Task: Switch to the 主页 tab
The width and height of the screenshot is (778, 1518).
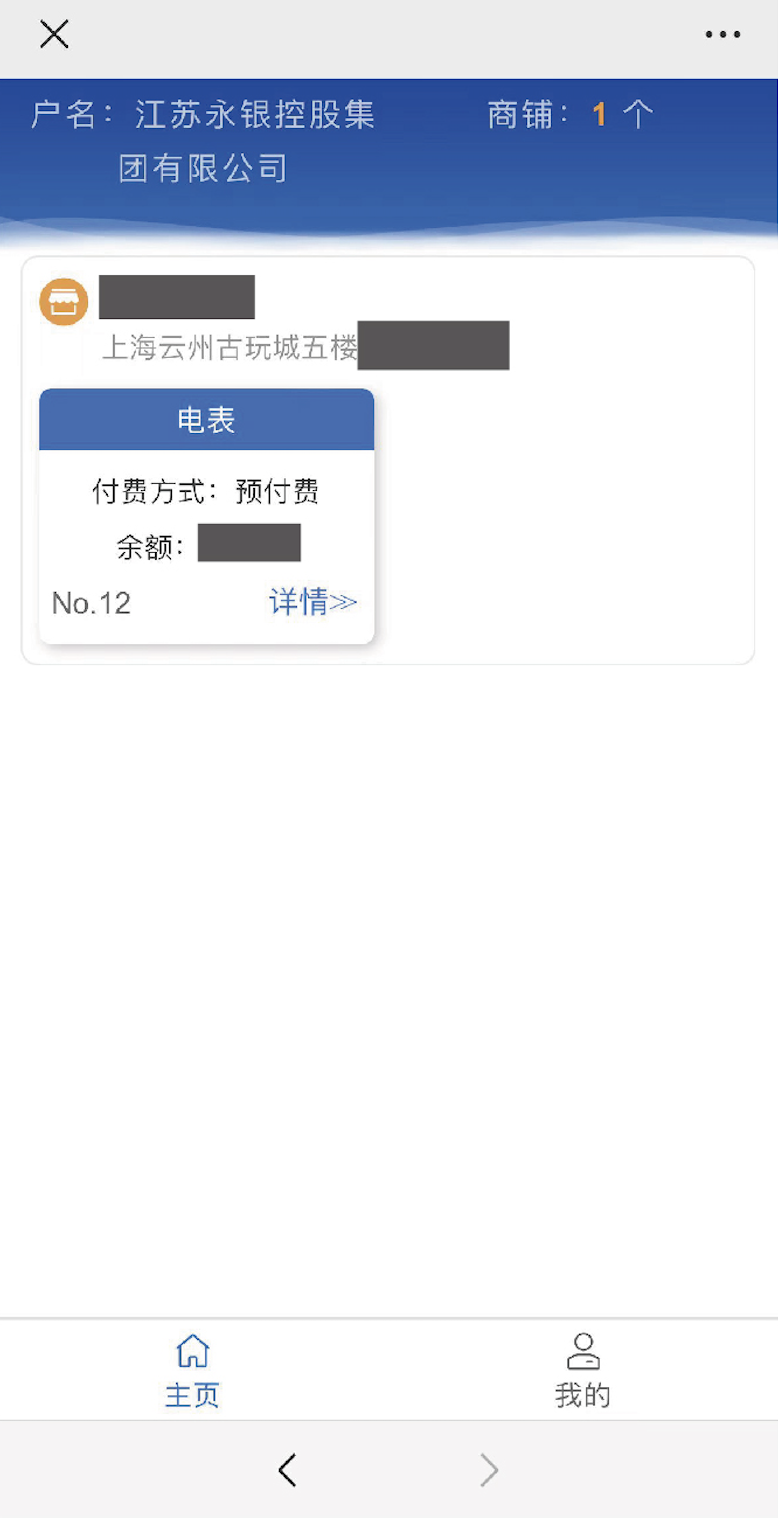Action: (192, 1371)
